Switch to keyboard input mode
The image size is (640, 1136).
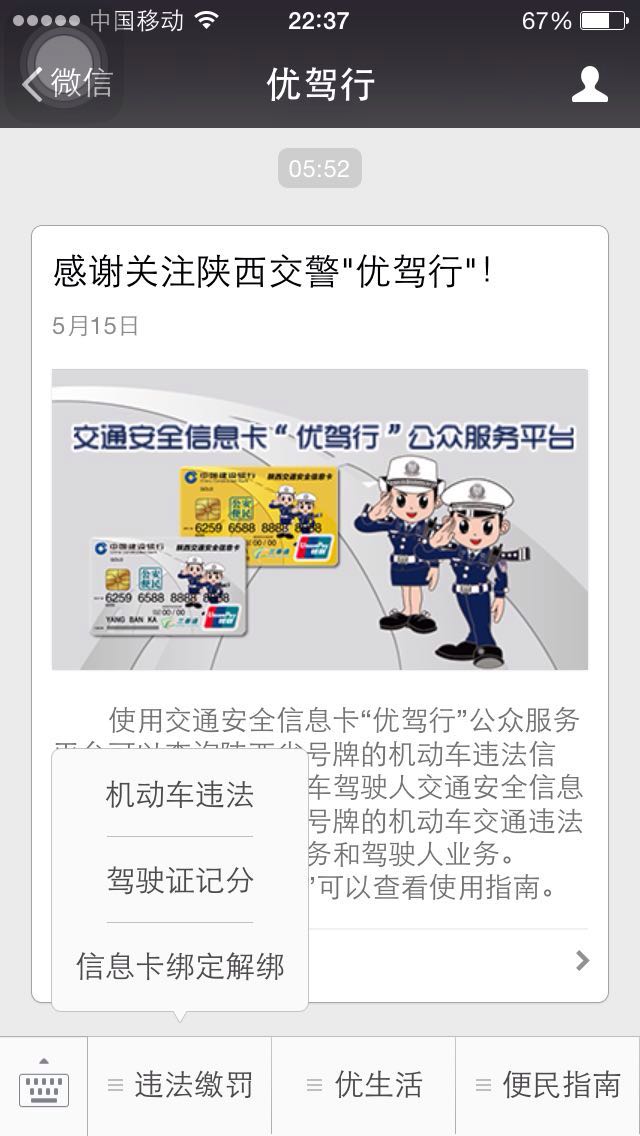coord(44,1086)
